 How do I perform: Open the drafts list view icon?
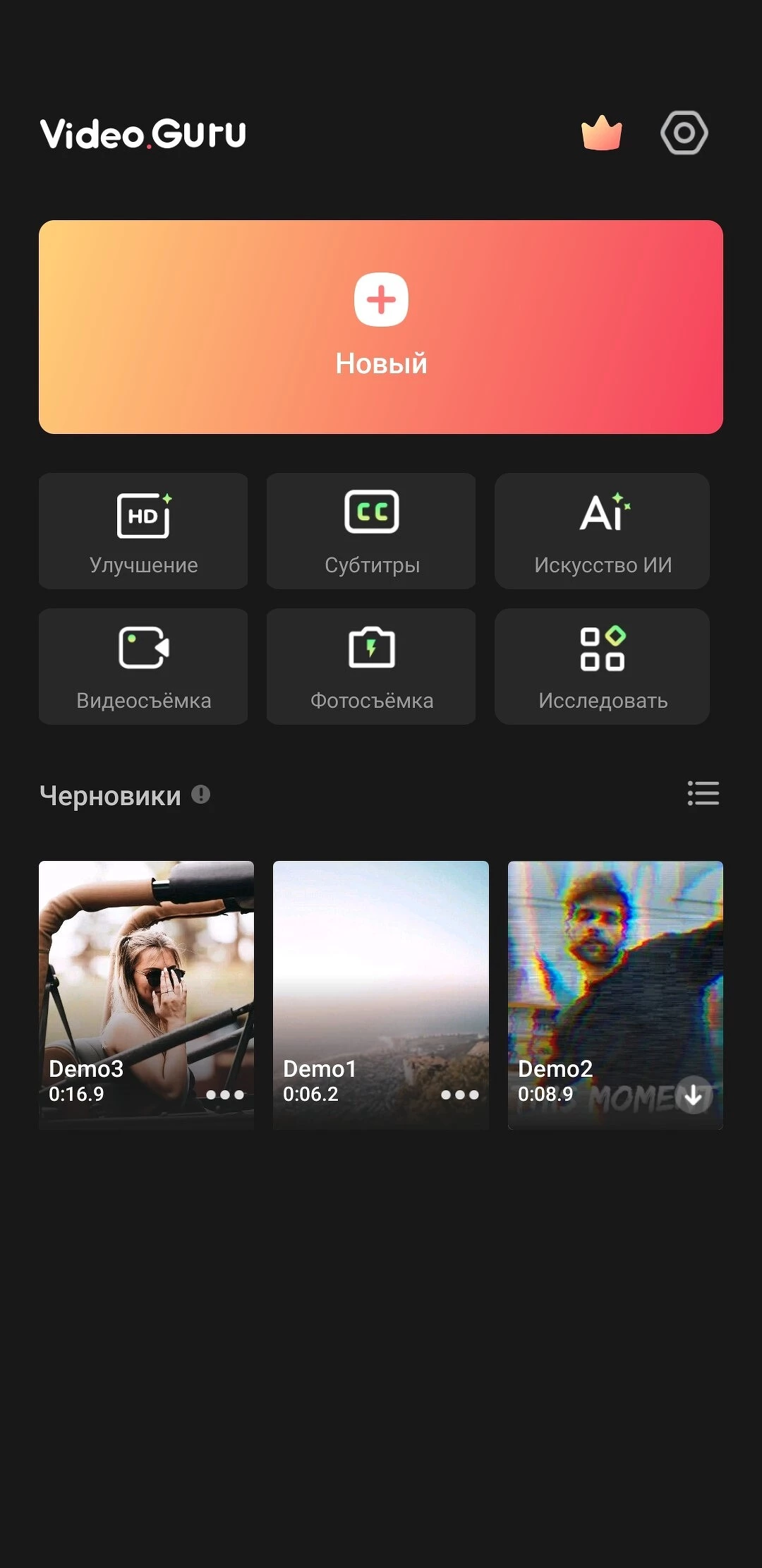click(x=703, y=793)
